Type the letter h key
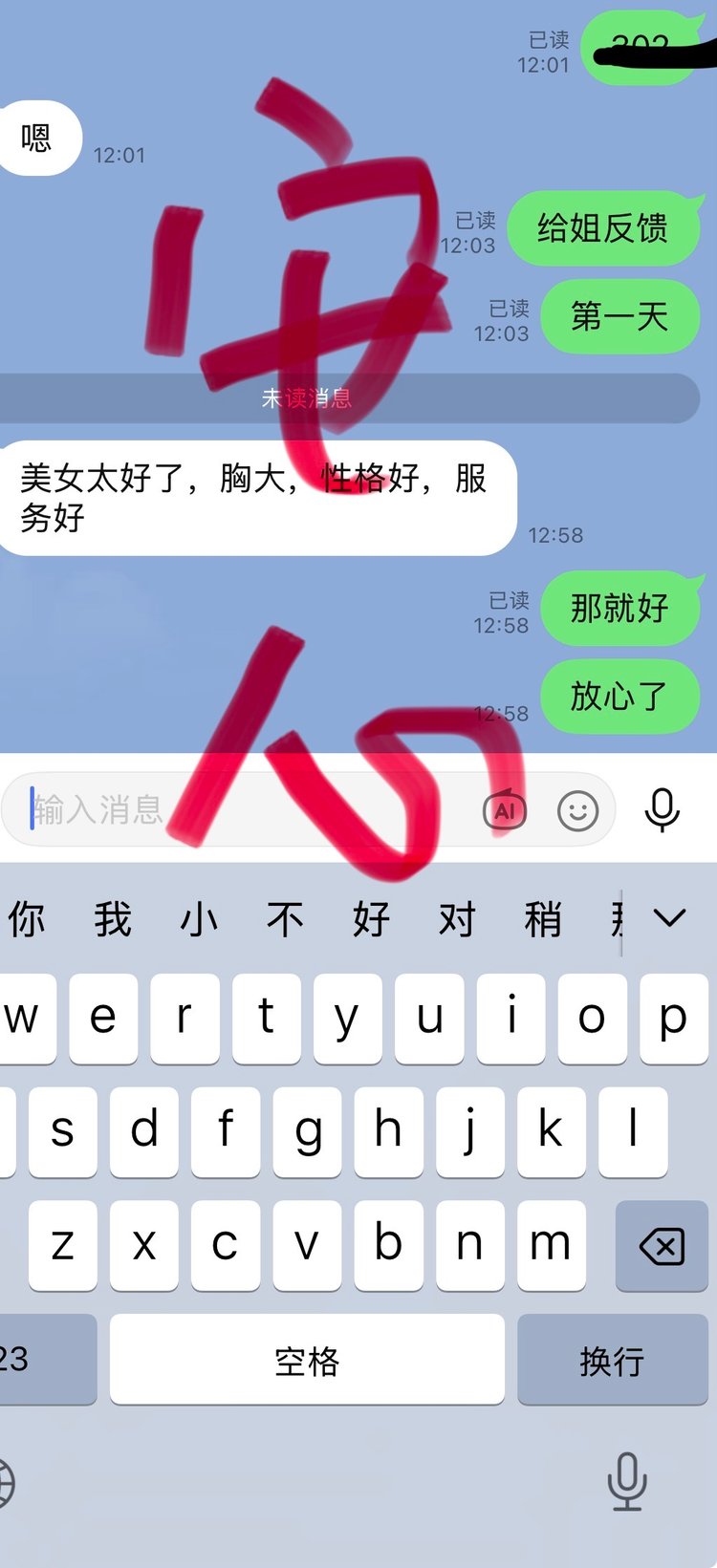 (x=388, y=1131)
